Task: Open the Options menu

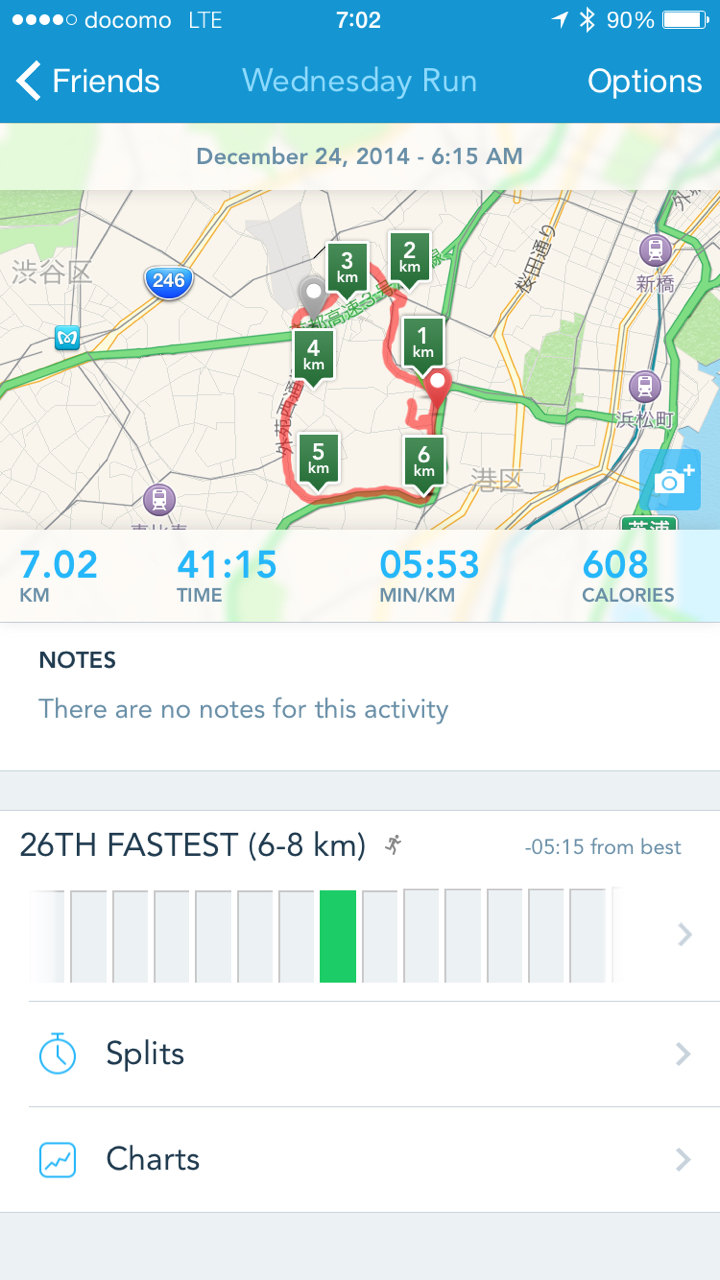Action: tap(644, 81)
